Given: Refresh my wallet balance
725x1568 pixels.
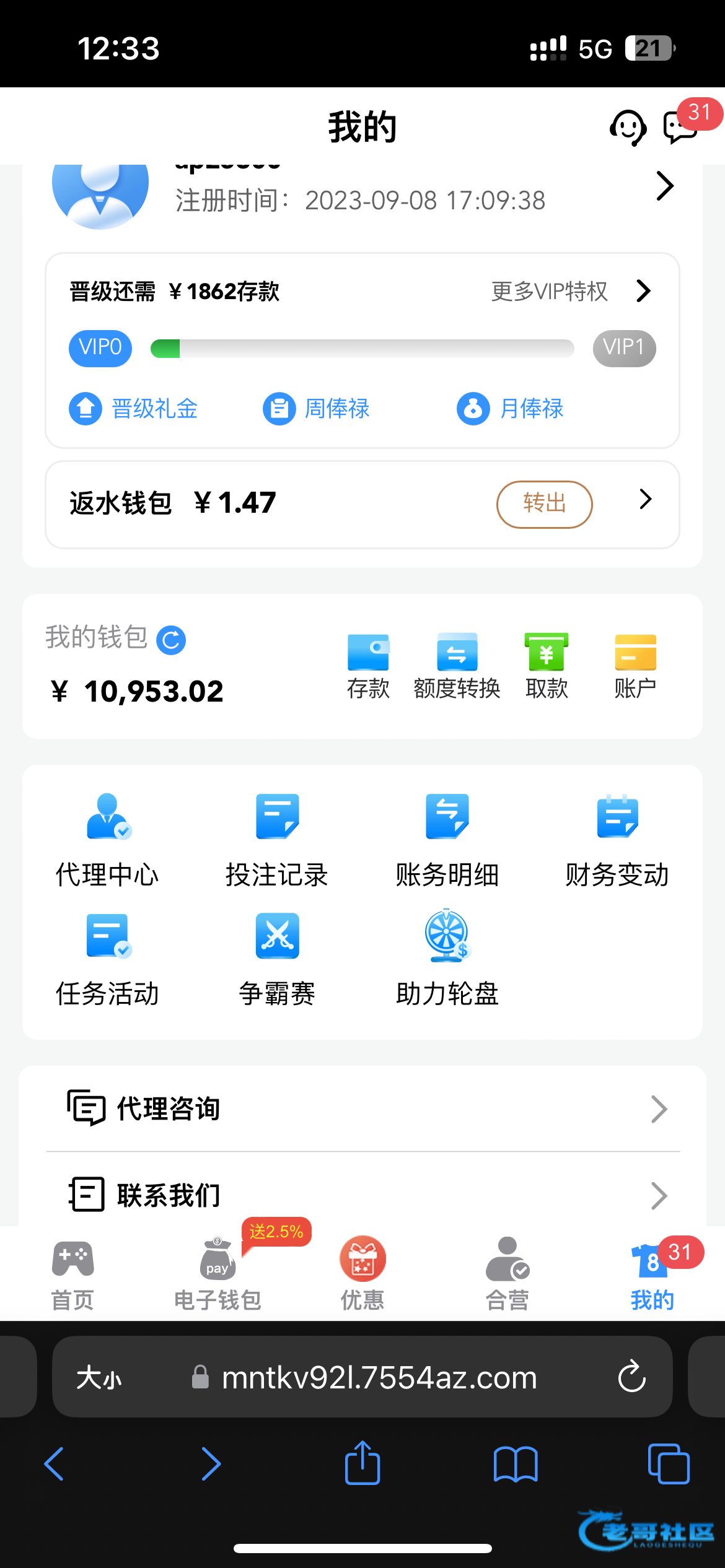Looking at the screenshot, I should click(x=171, y=640).
